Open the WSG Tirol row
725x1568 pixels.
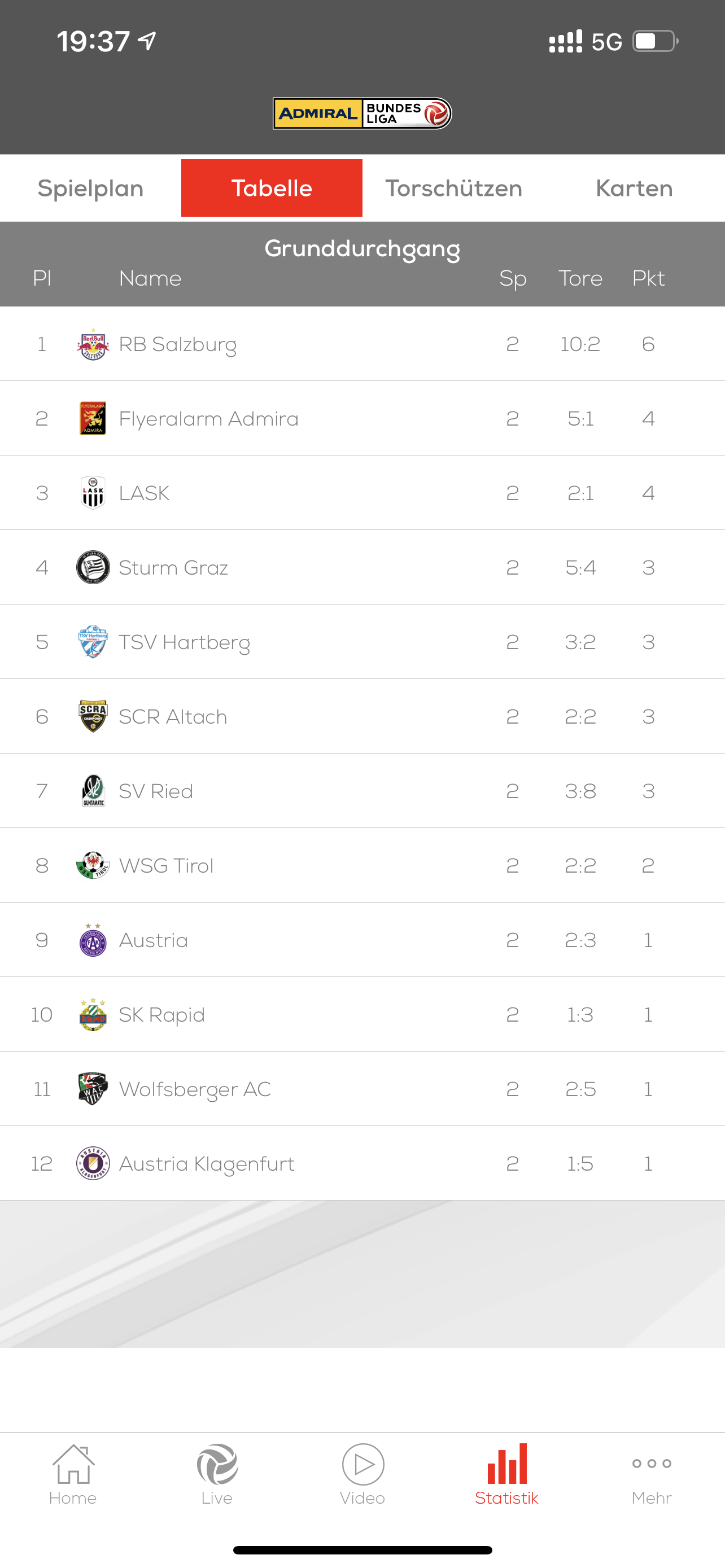click(x=362, y=866)
